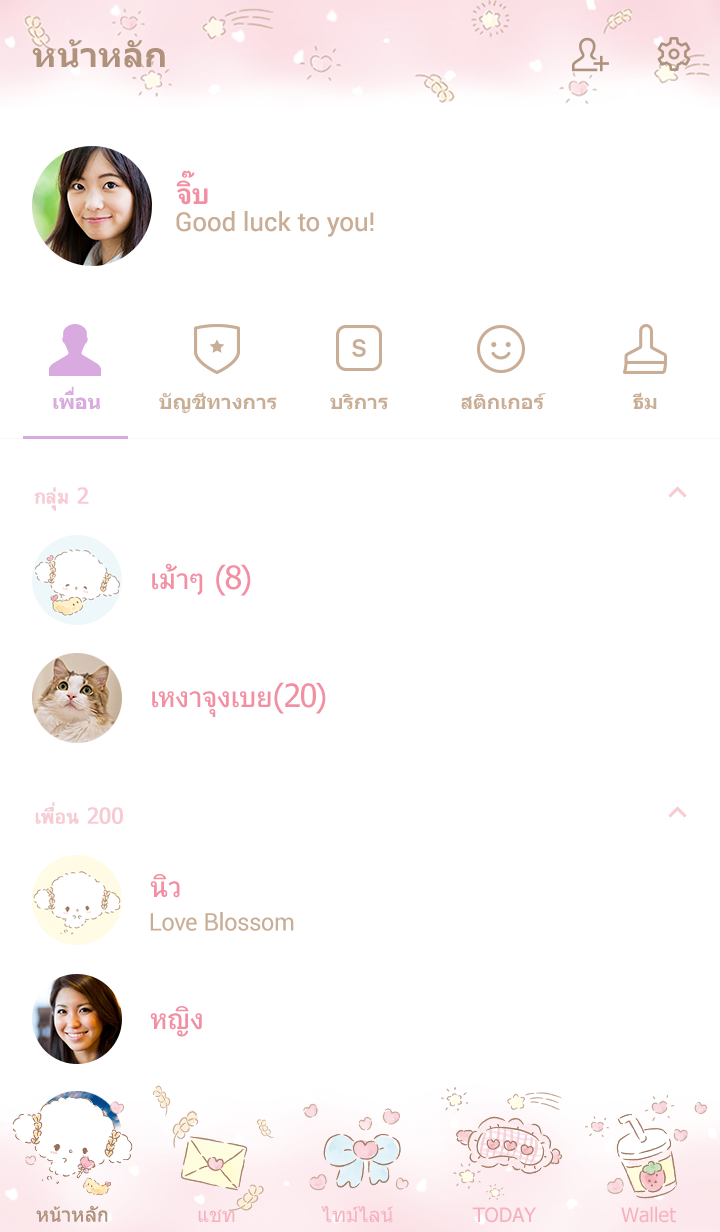
Task: Open the เหงาจุงเบย(20) group
Action: (x=238, y=698)
